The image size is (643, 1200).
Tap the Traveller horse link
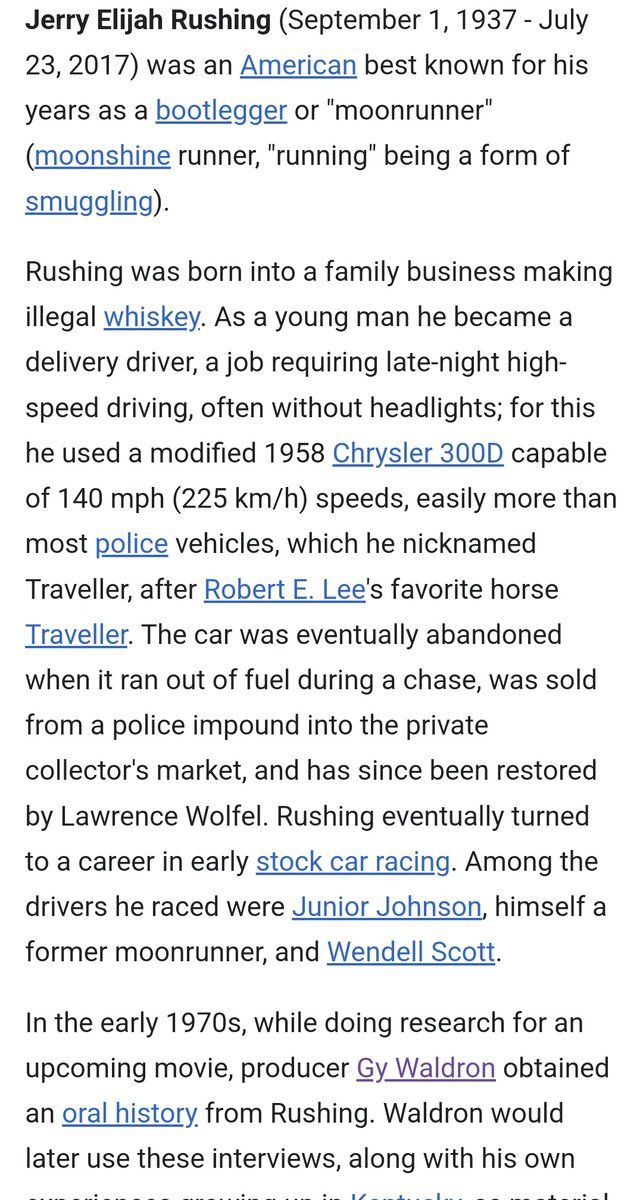click(76, 634)
